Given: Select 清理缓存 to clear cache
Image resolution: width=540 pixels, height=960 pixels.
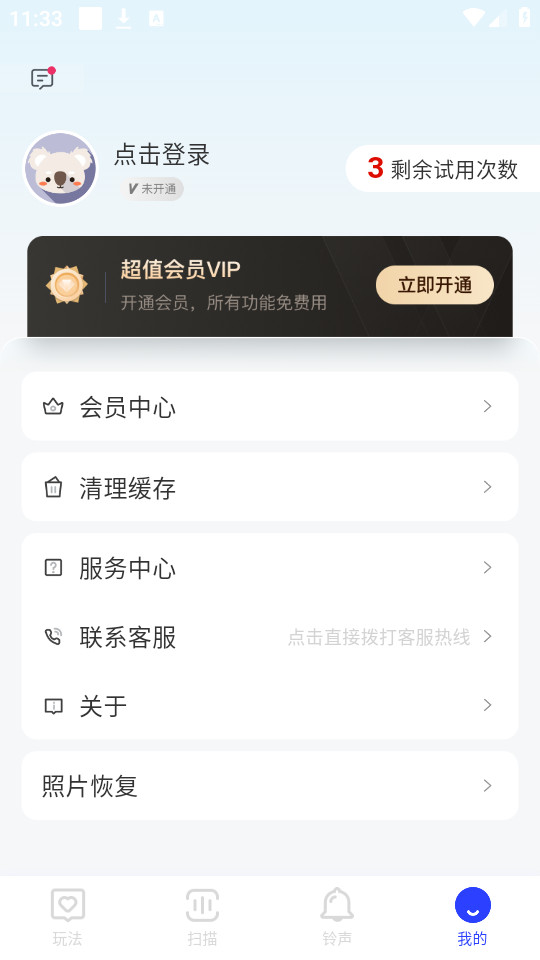Looking at the screenshot, I should tap(270, 487).
